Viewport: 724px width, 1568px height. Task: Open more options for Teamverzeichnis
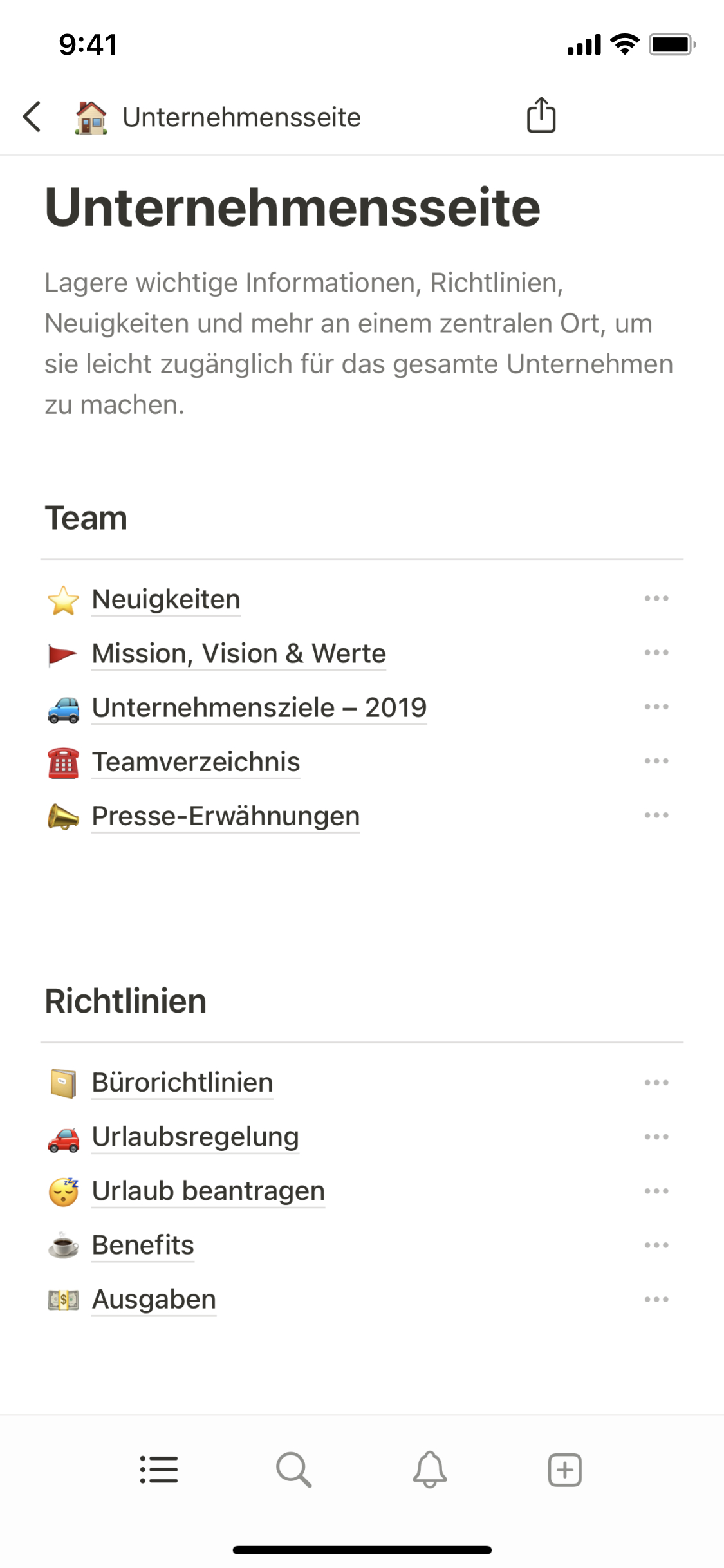coord(656,761)
